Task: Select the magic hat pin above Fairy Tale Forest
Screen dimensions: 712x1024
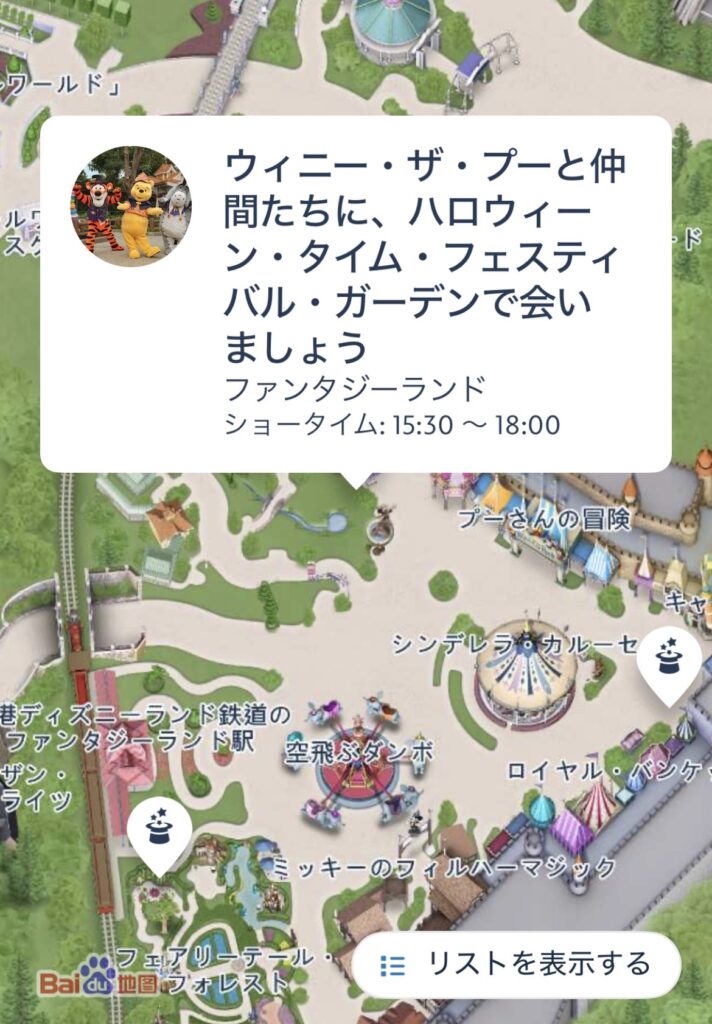Action: pos(158,829)
